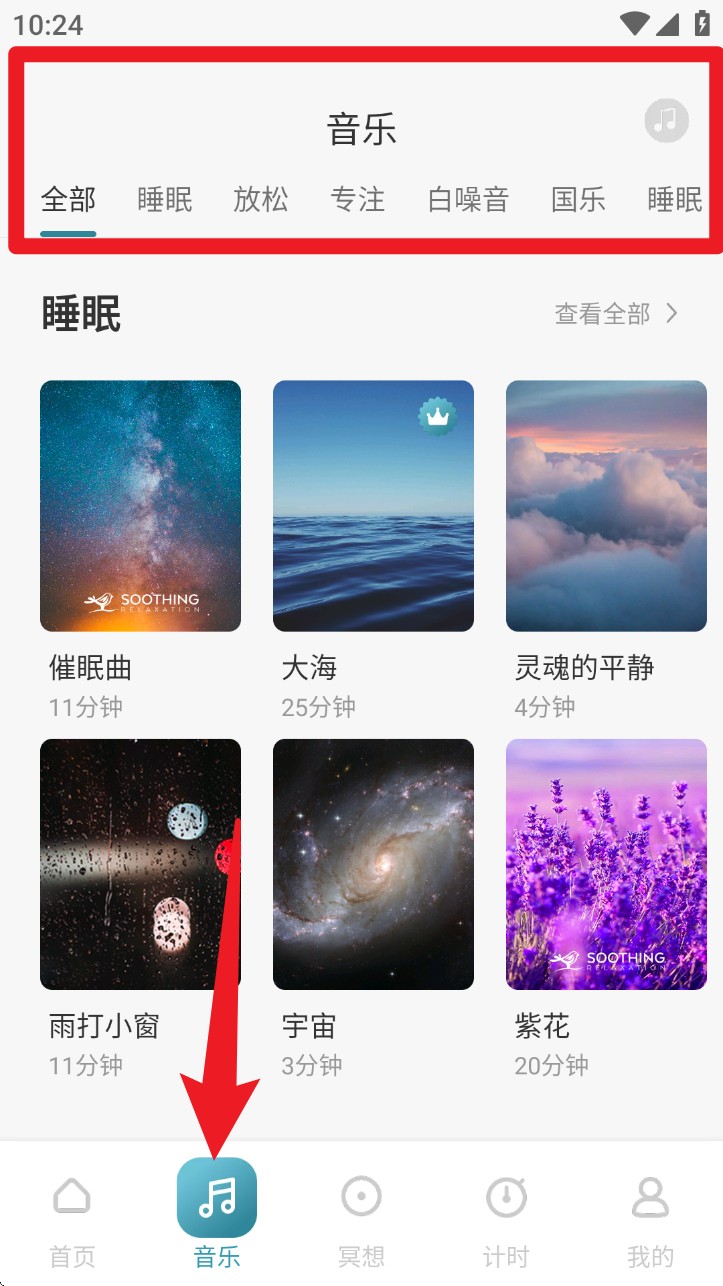Tap the Wi-Fi icon in status bar
The height and width of the screenshot is (1286, 723).
click(634, 24)
